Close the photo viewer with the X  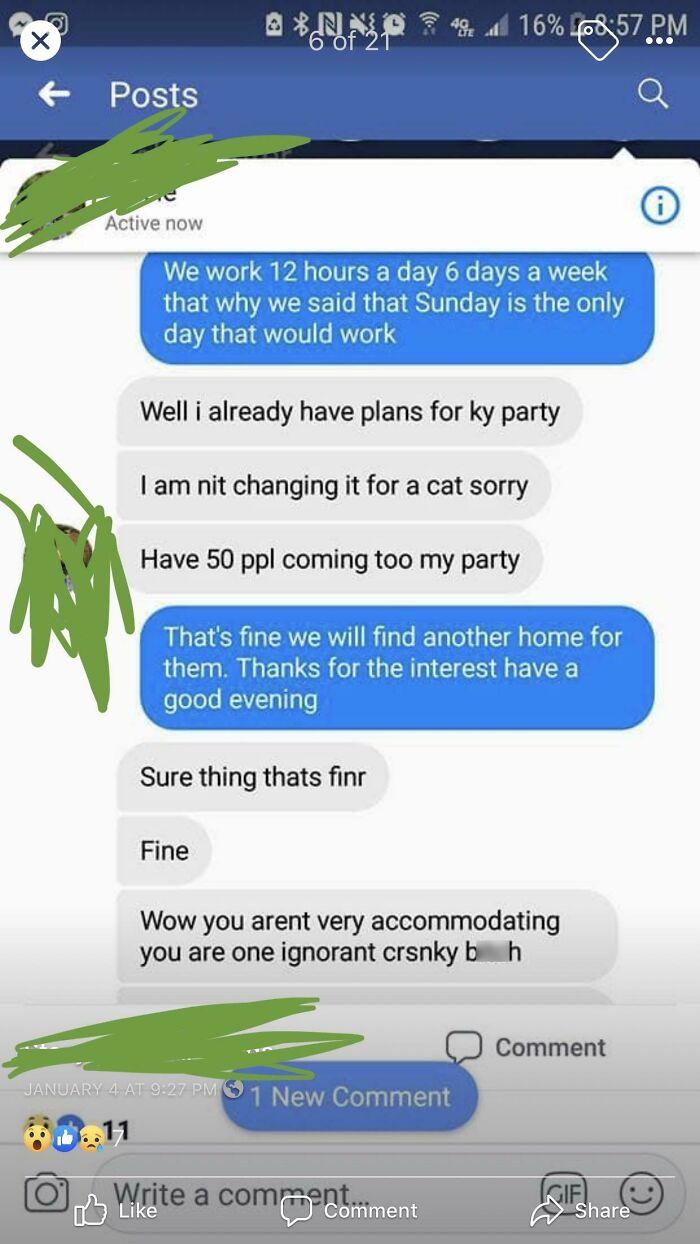[x=40, y=42]
